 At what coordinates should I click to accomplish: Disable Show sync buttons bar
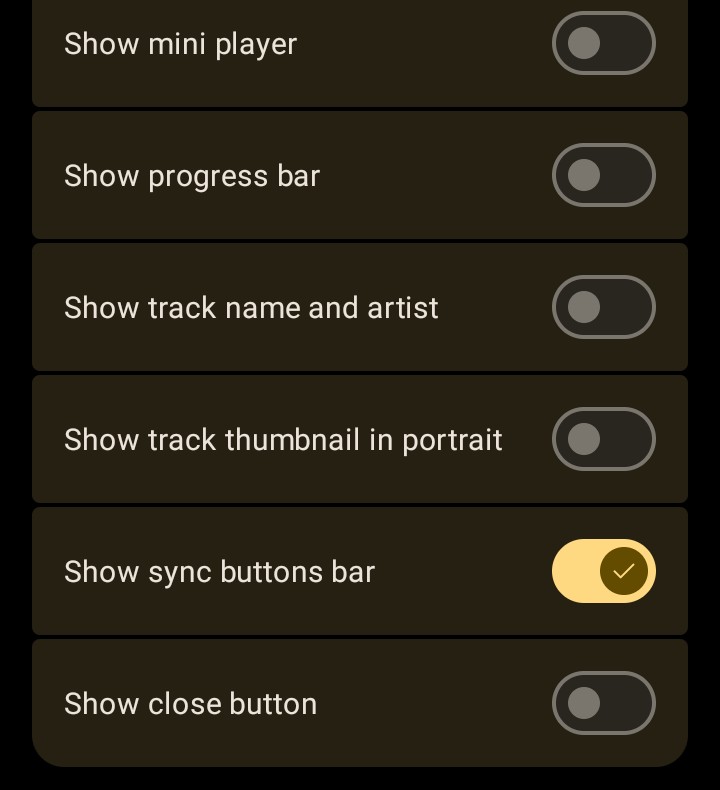tap(603, 572)
